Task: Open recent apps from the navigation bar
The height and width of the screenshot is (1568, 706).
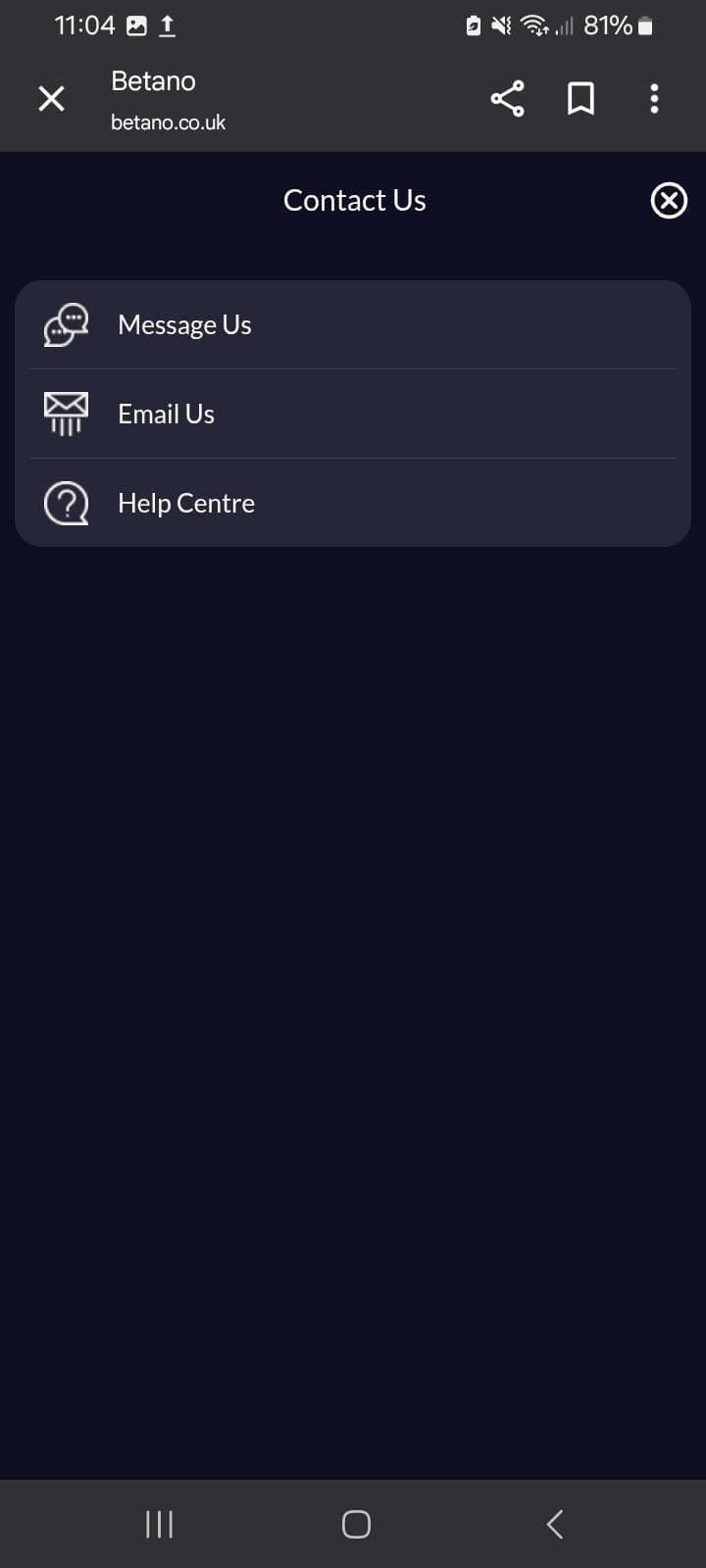Action: [158, 1523]
